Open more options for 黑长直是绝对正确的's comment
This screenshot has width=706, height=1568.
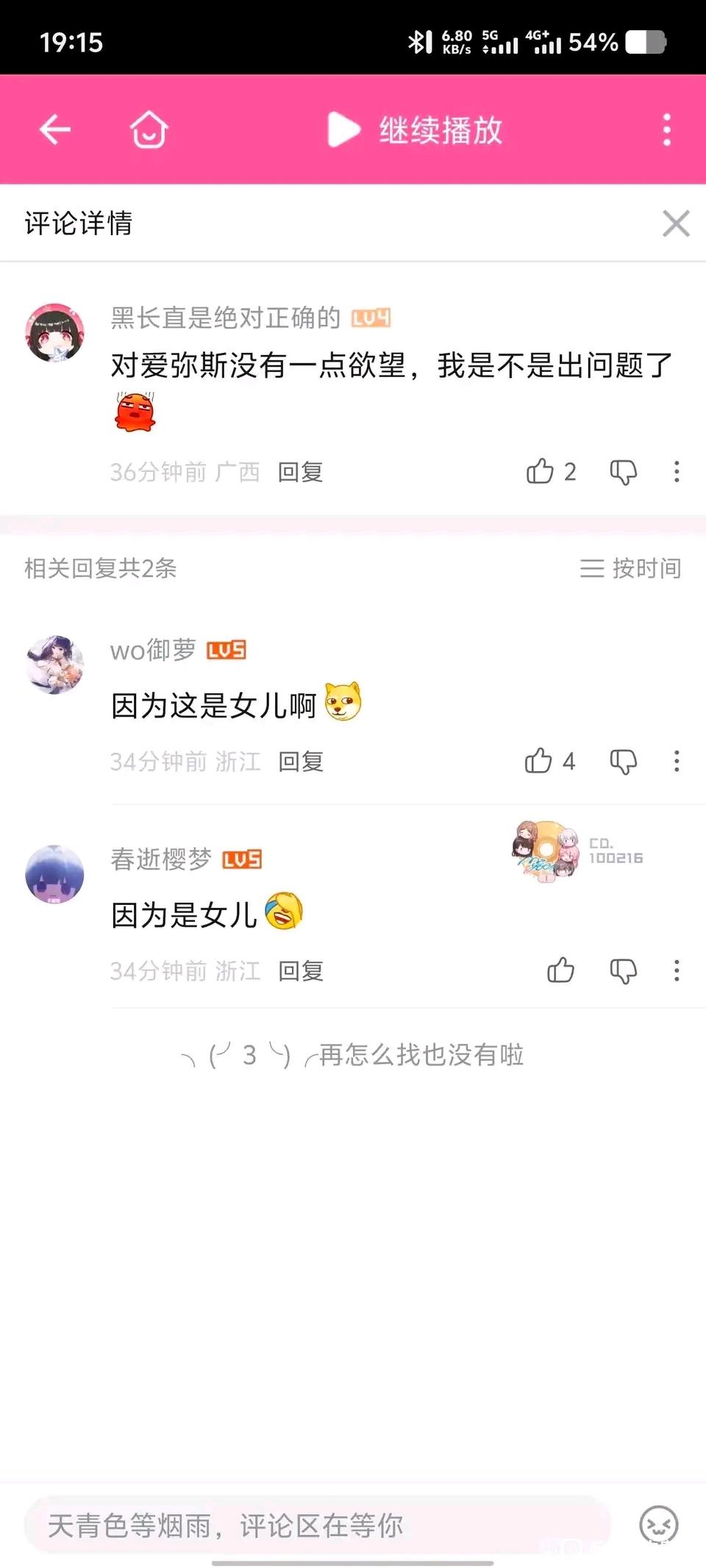677,471
